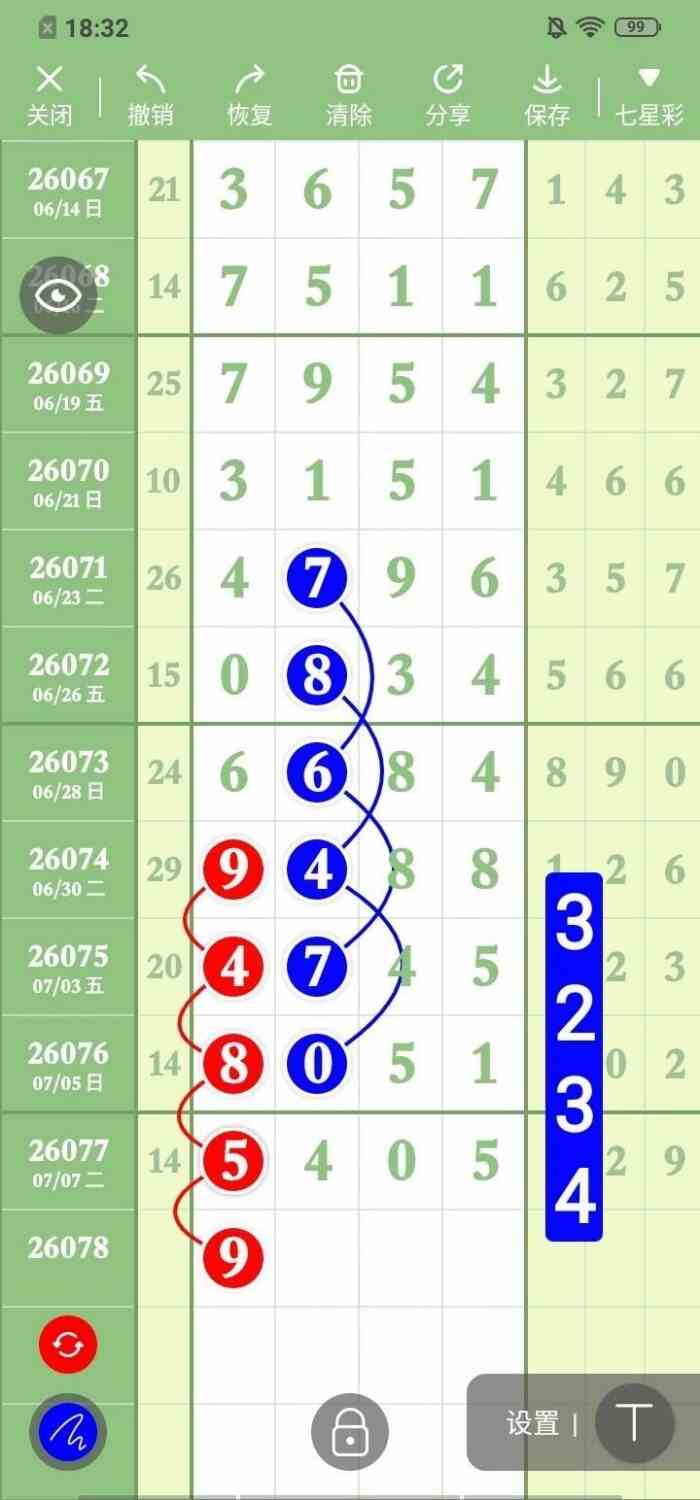700x1500 pixels.
Task: Open the 七星彩 lottery type dropdown
Action: click(x=649, y=97)
